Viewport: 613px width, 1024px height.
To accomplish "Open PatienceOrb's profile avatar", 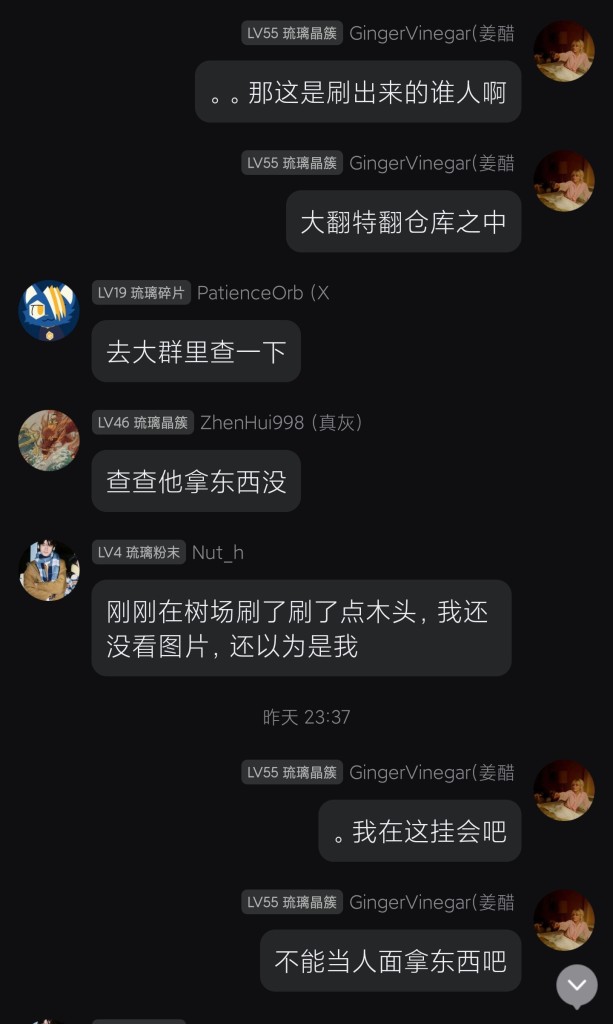I will point(49,311).
